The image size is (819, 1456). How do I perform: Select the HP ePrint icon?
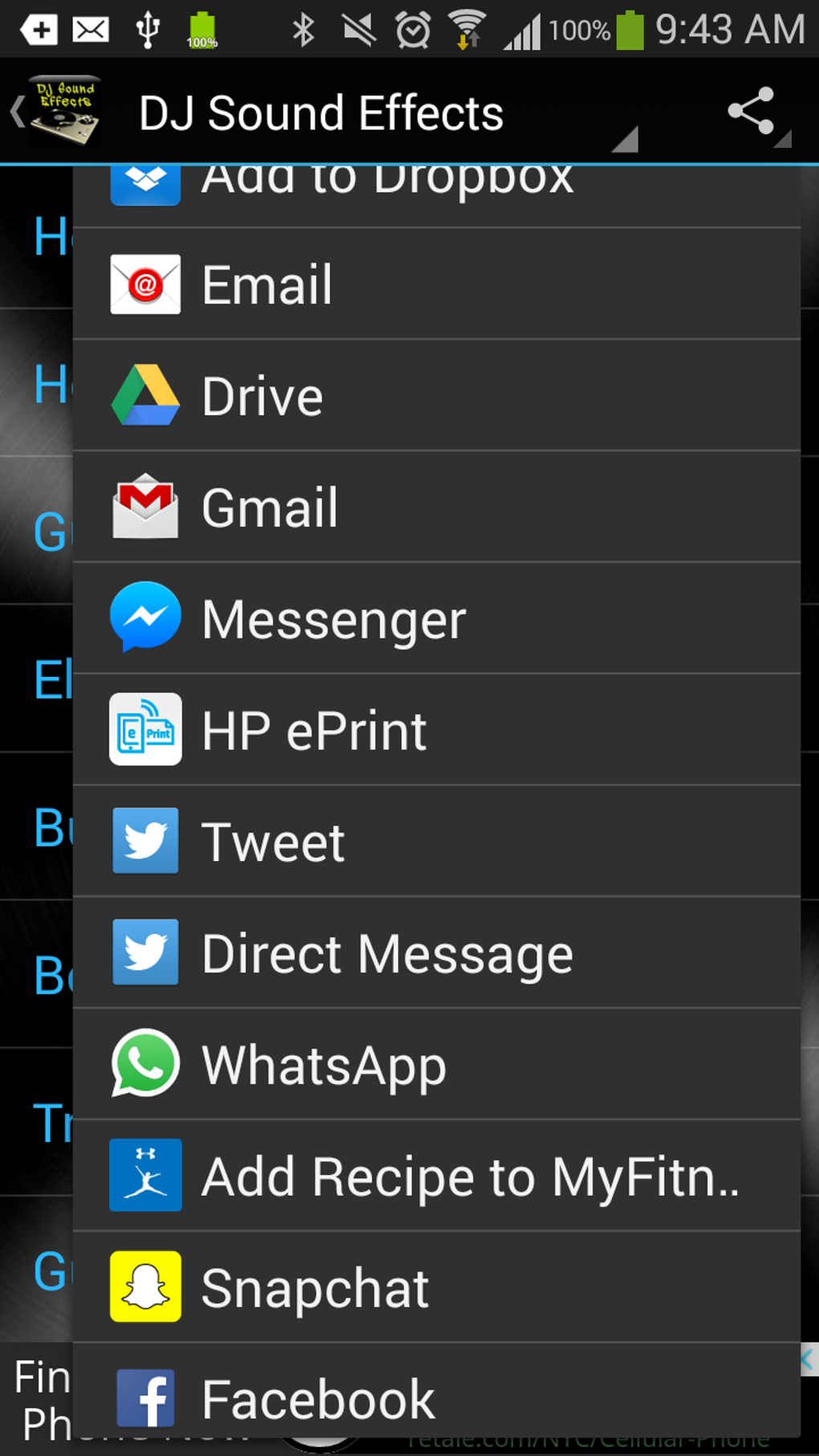click(x=145, y=729)
